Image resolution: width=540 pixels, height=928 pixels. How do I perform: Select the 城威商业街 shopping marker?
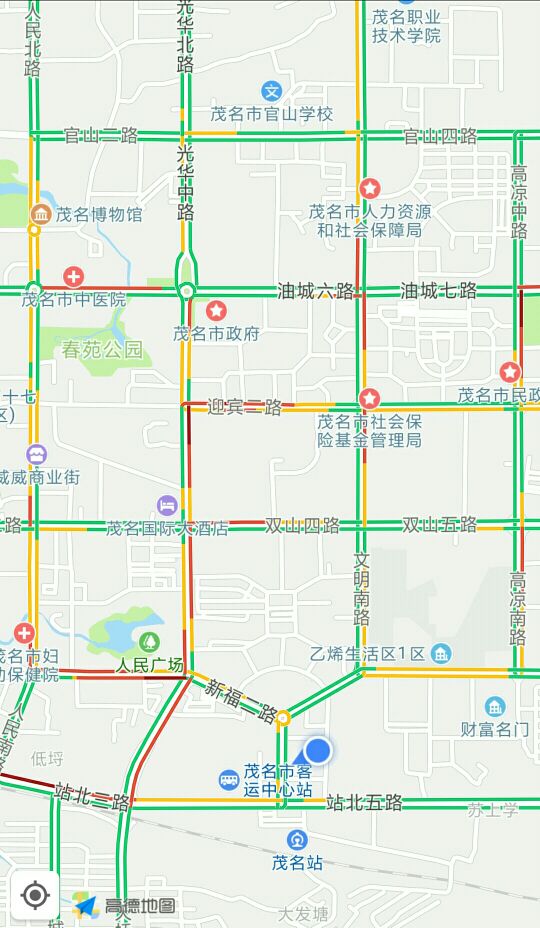click(x=37, y=455)
